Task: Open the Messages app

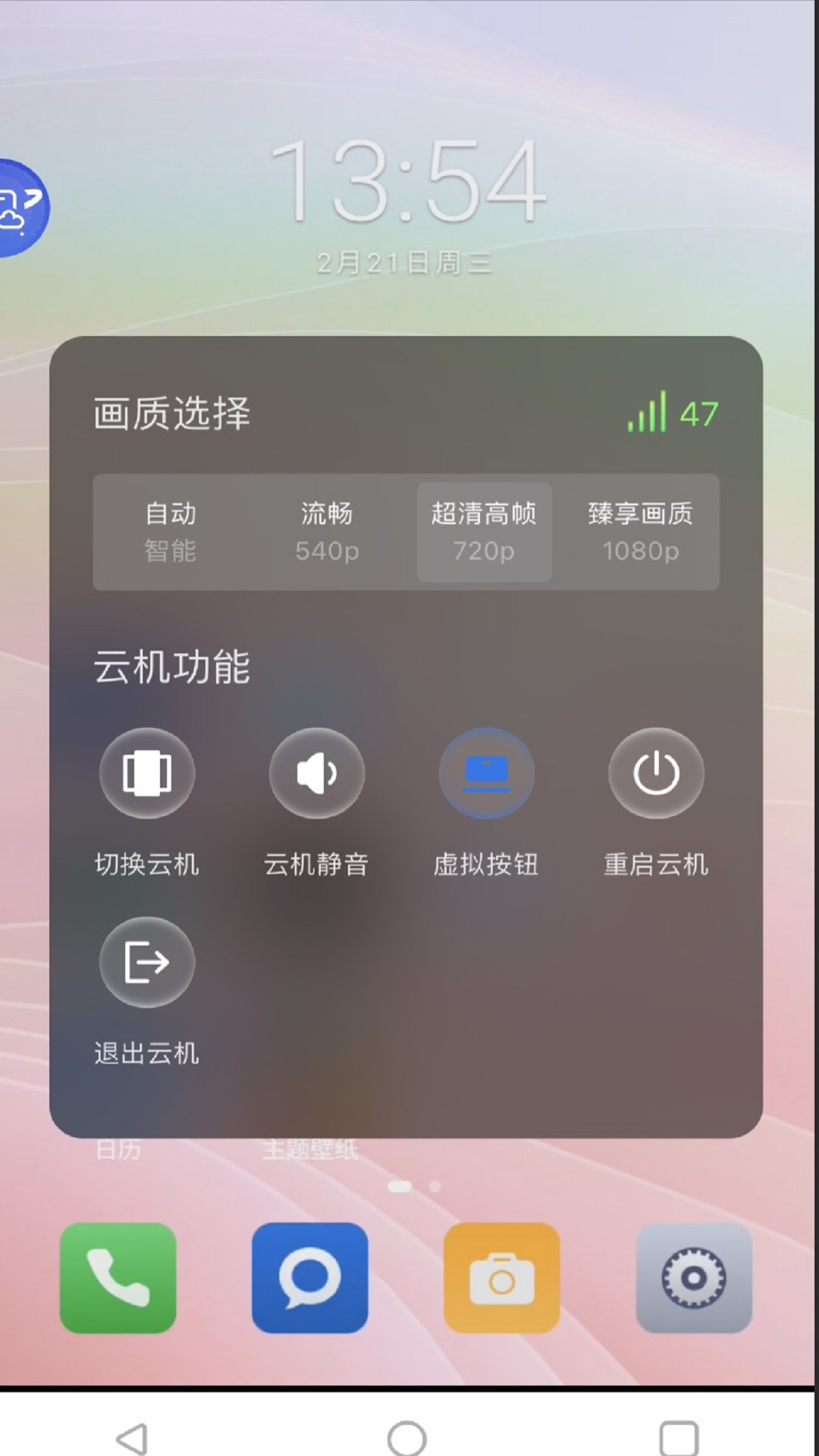Action: 309,1278
